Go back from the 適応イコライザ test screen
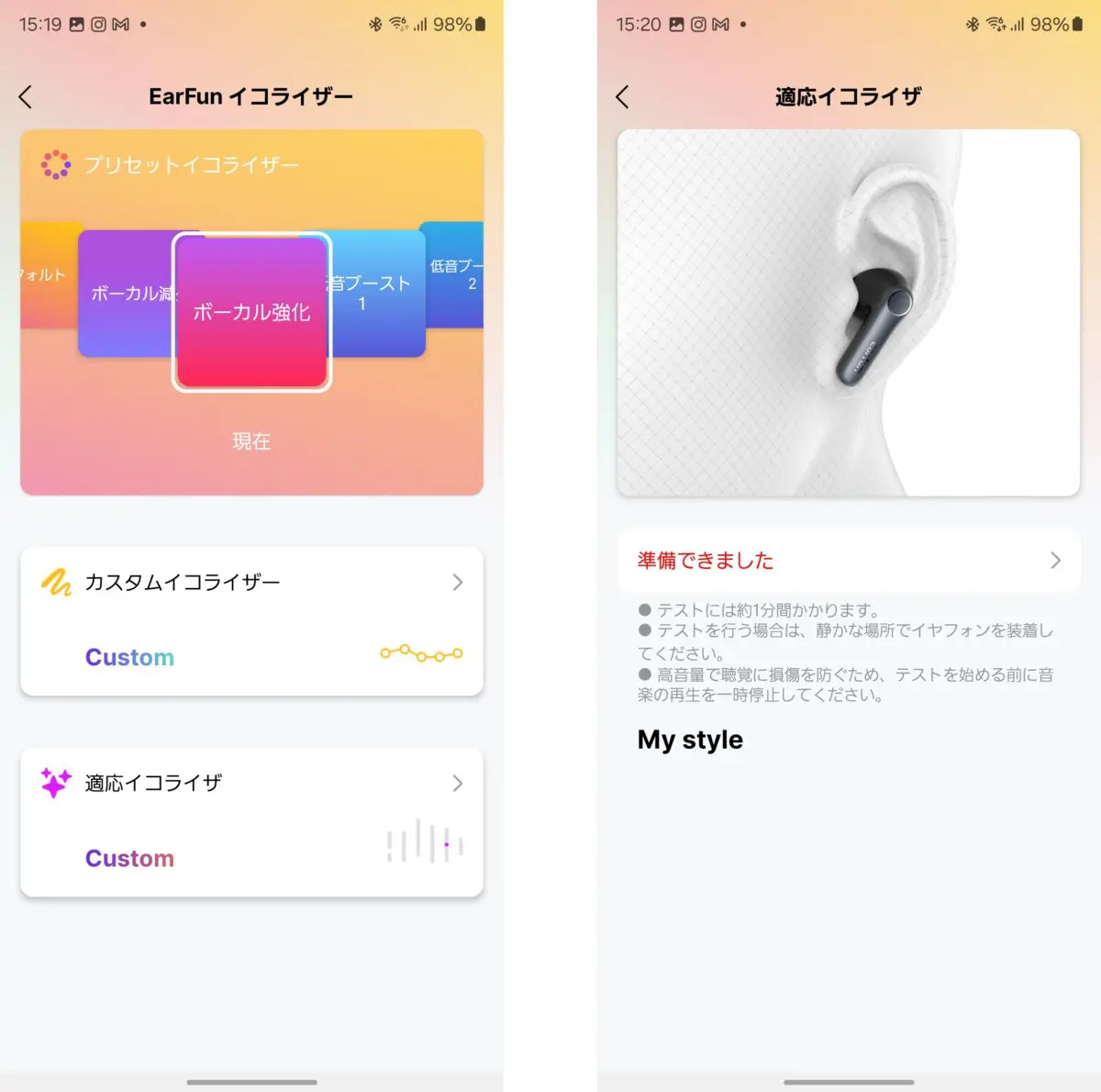 pos(623,97)
